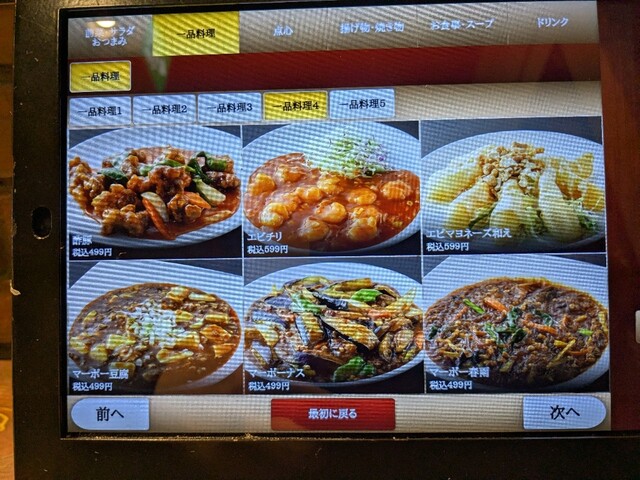Select the 酢豚 dish

153,192
